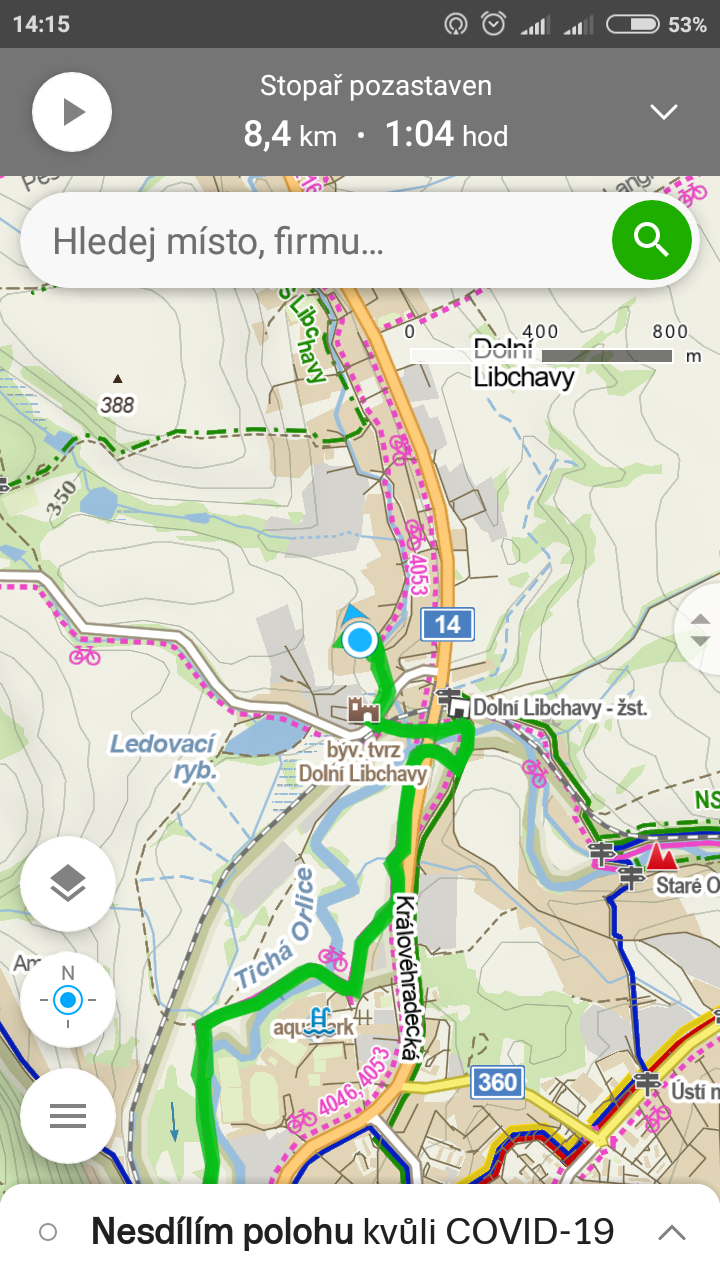Select the býv. tvrz Dolní Libchavy landmark
This screenshot has height=1280, width=720.
tap(362, 710)
